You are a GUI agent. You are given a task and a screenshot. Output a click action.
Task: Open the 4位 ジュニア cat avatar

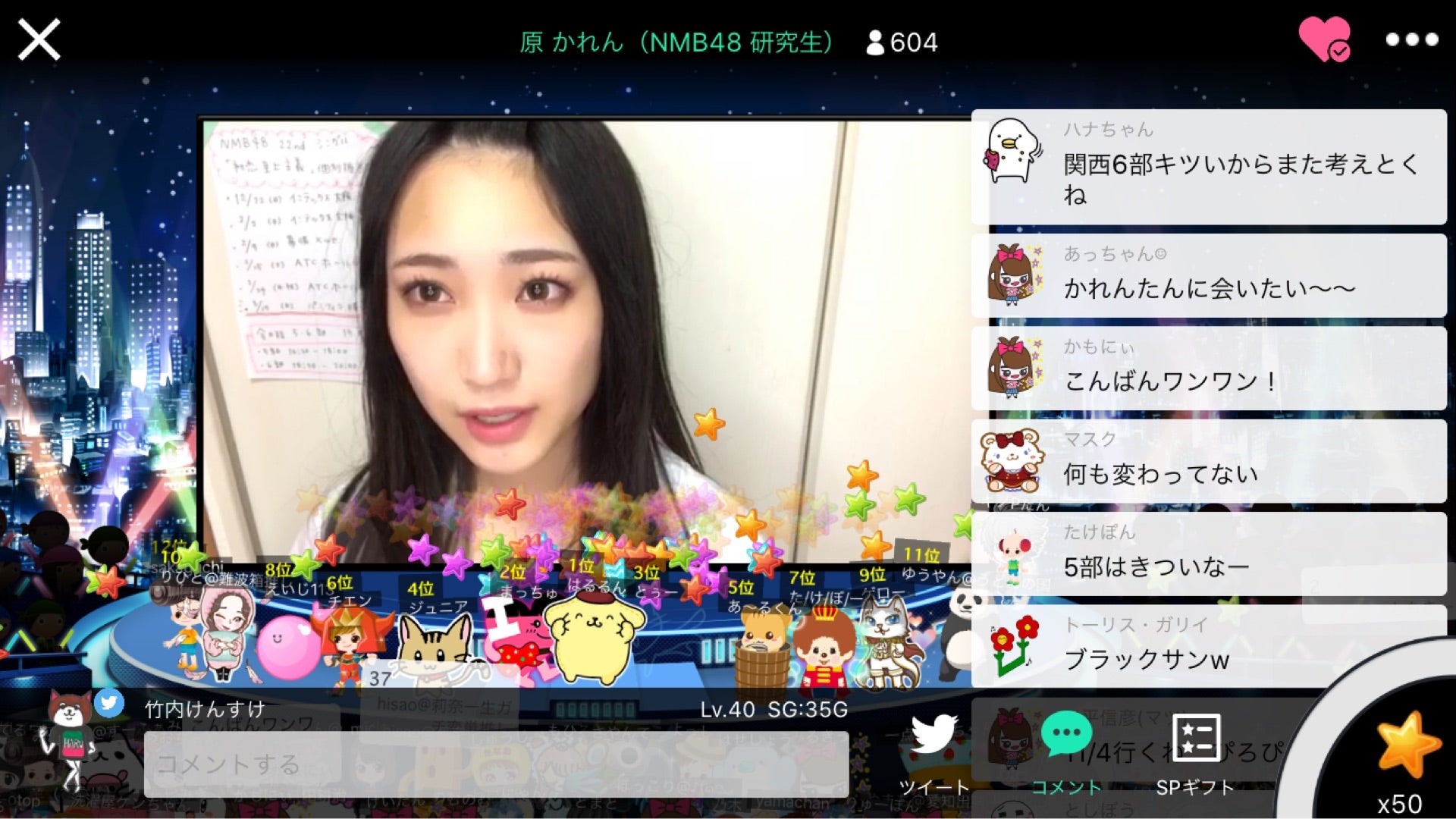pyautogui.click(x=433, y=645)
